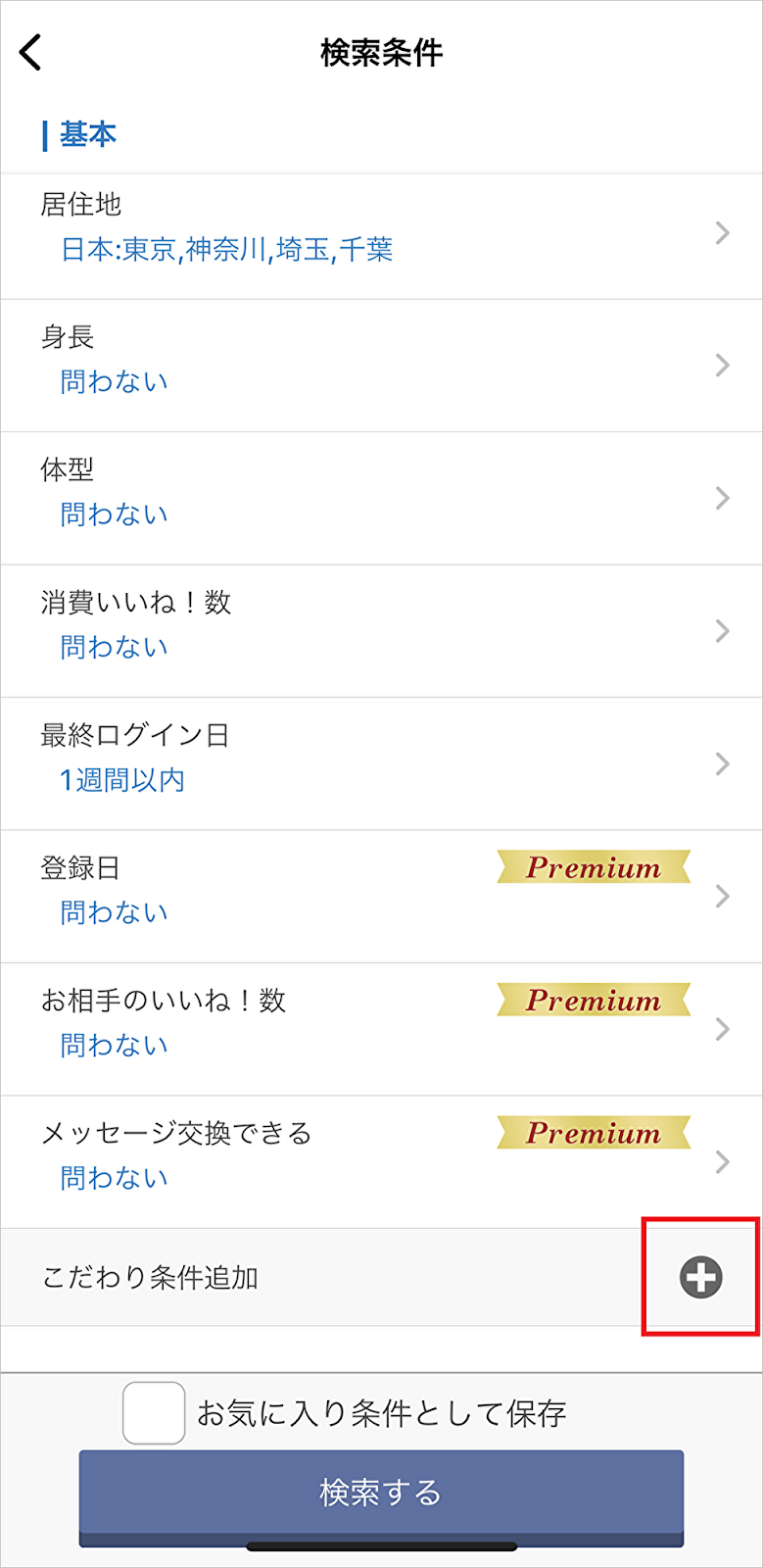This screenshot has width=763, height=1568.
Task: Open the 居住地 setting row
Action: pyautogui.click(x=381, y=236)
